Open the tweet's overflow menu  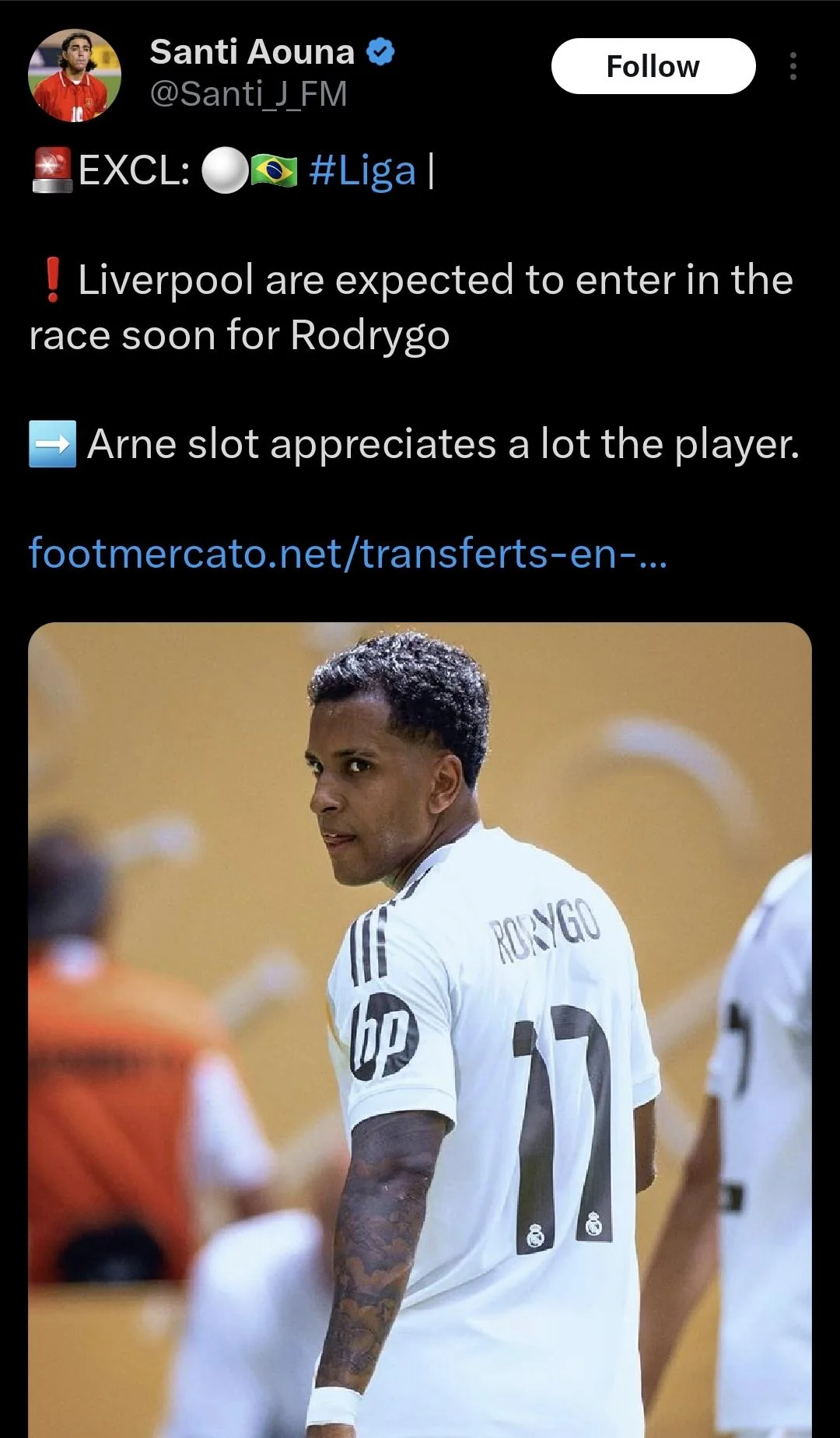793,66
